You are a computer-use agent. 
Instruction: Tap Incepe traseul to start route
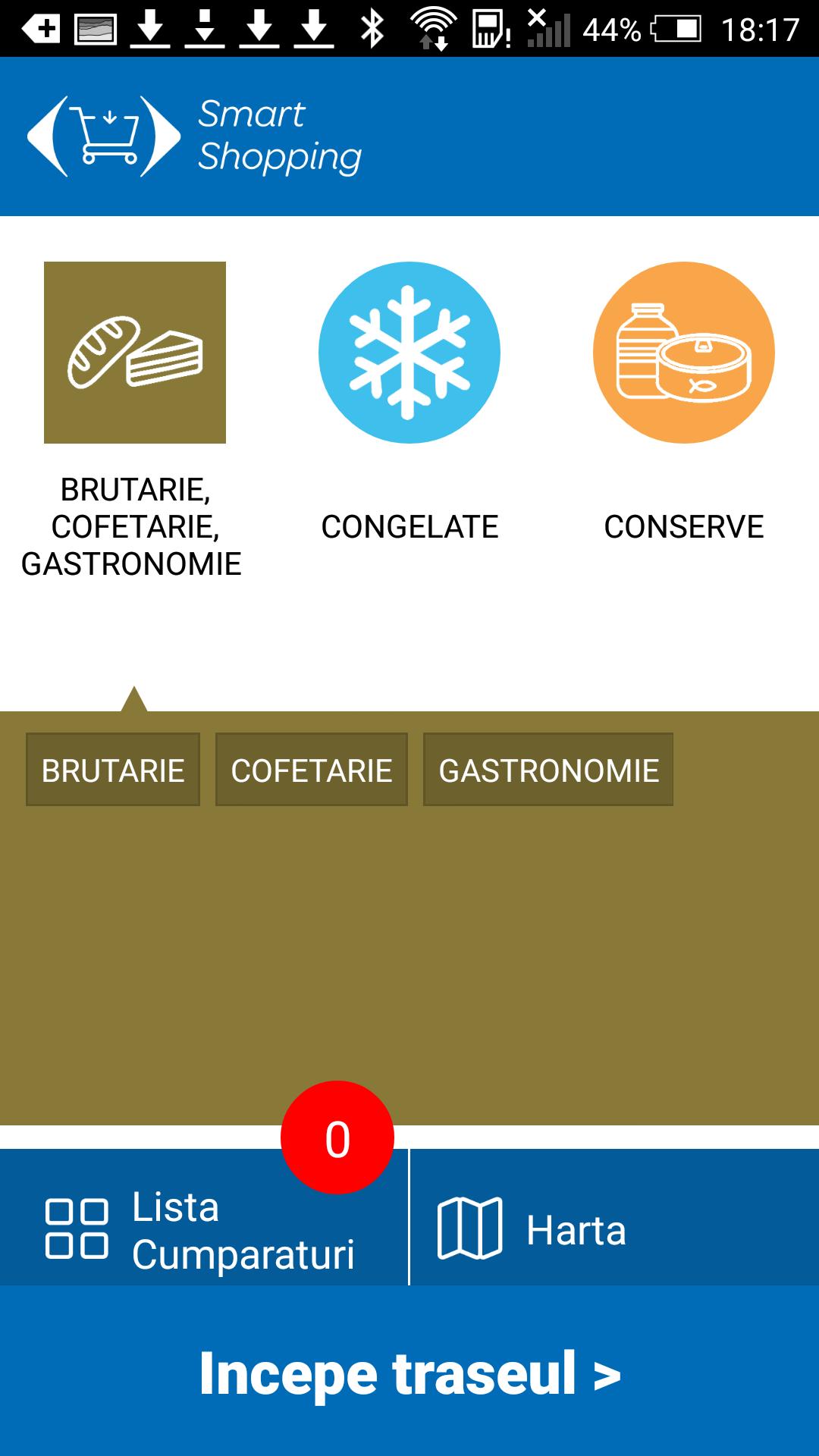pos(409,1373)
